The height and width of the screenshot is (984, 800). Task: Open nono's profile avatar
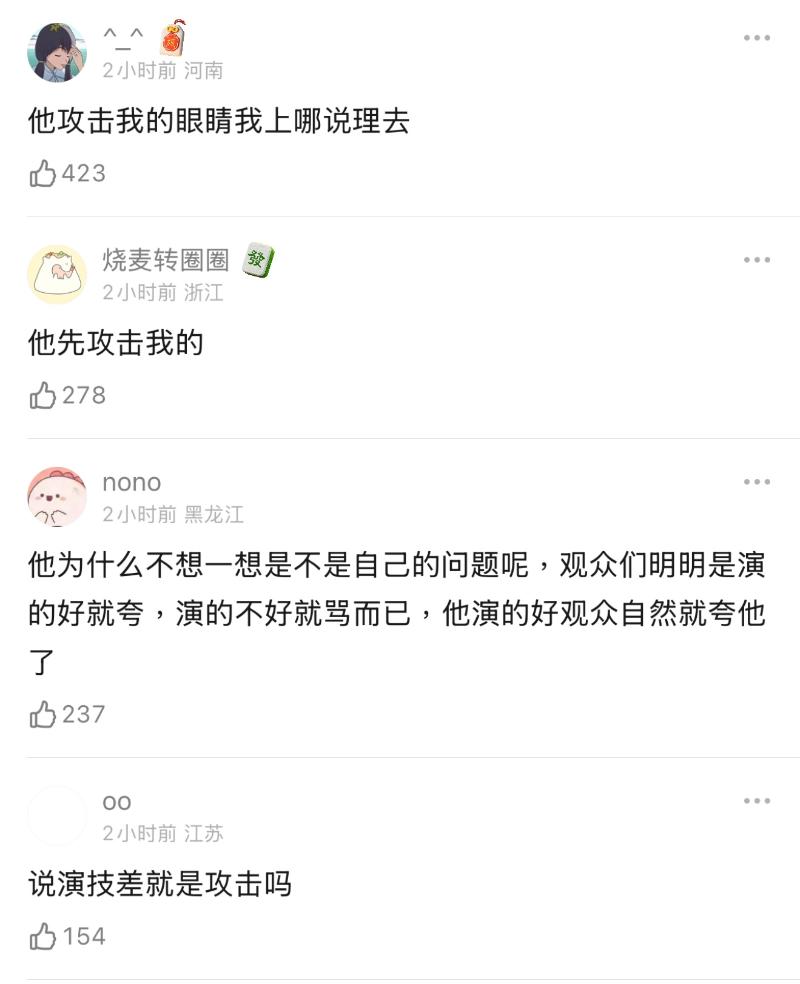tap(57, 497)
